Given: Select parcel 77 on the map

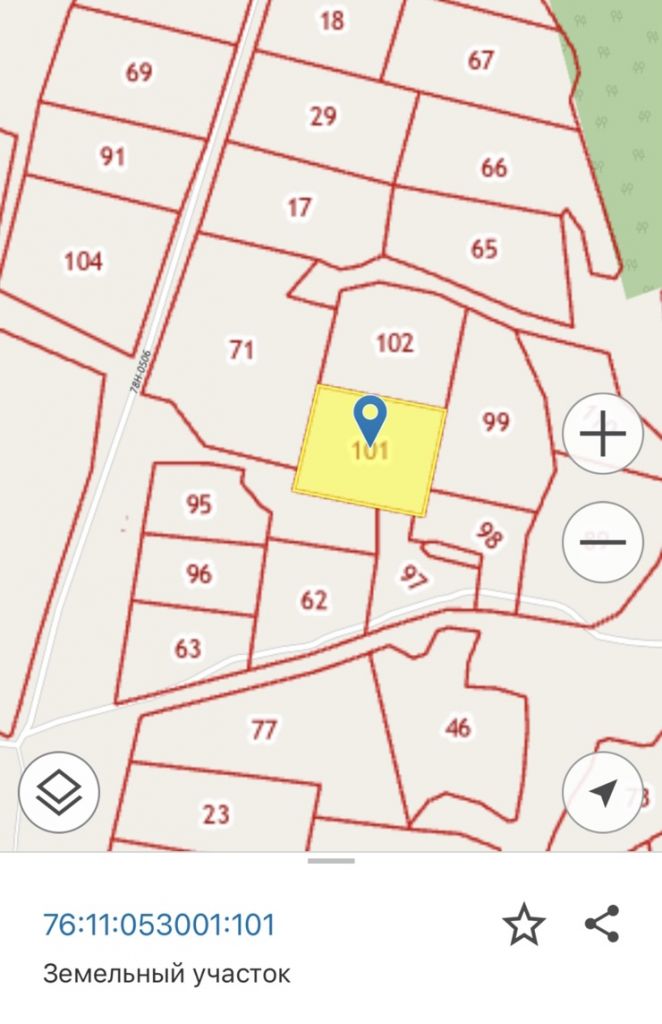Looking at the screenshot, I should (x=263, y=730).
